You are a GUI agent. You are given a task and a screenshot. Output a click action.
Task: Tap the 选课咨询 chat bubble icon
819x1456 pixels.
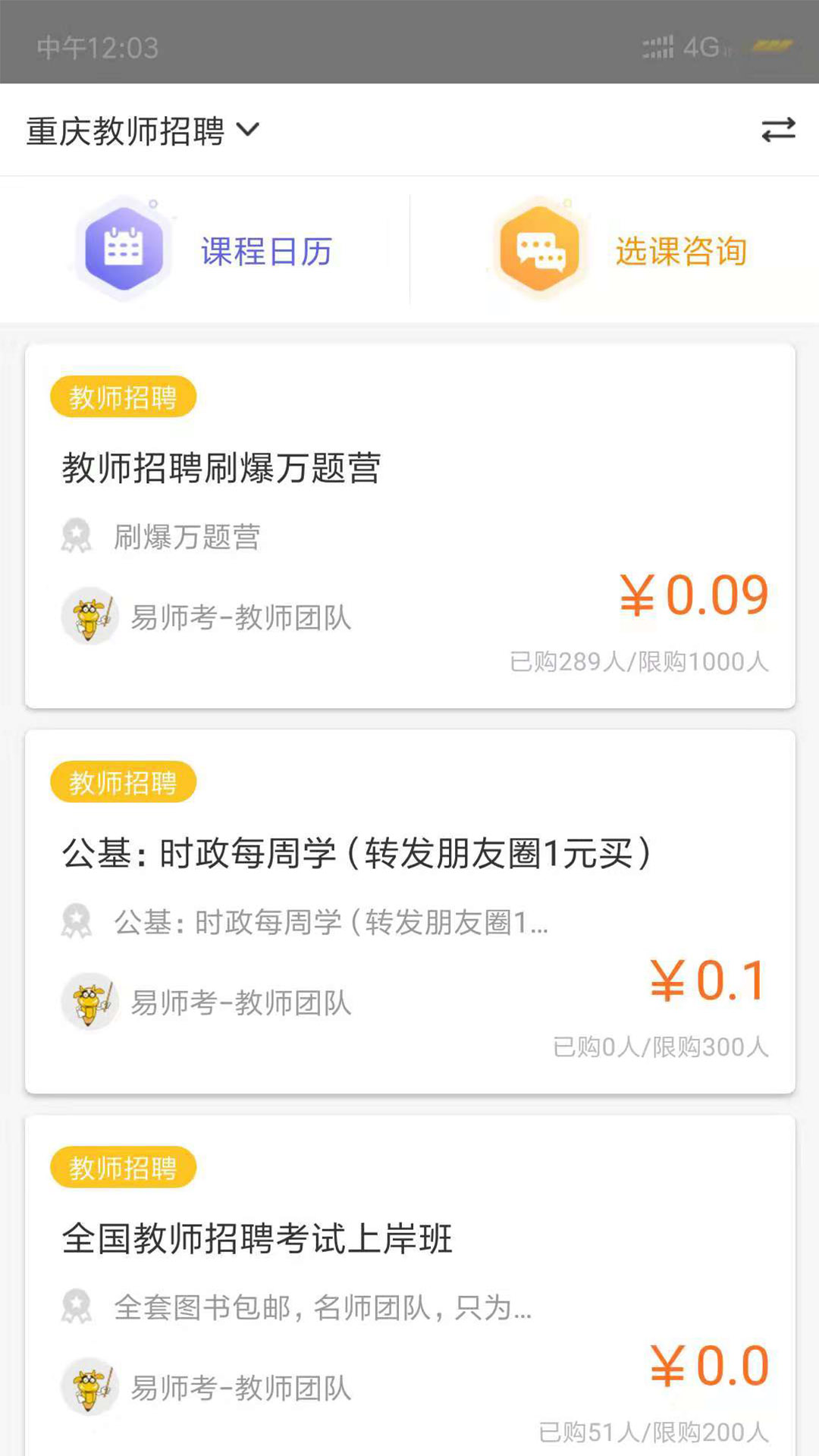tap(540, 249)
